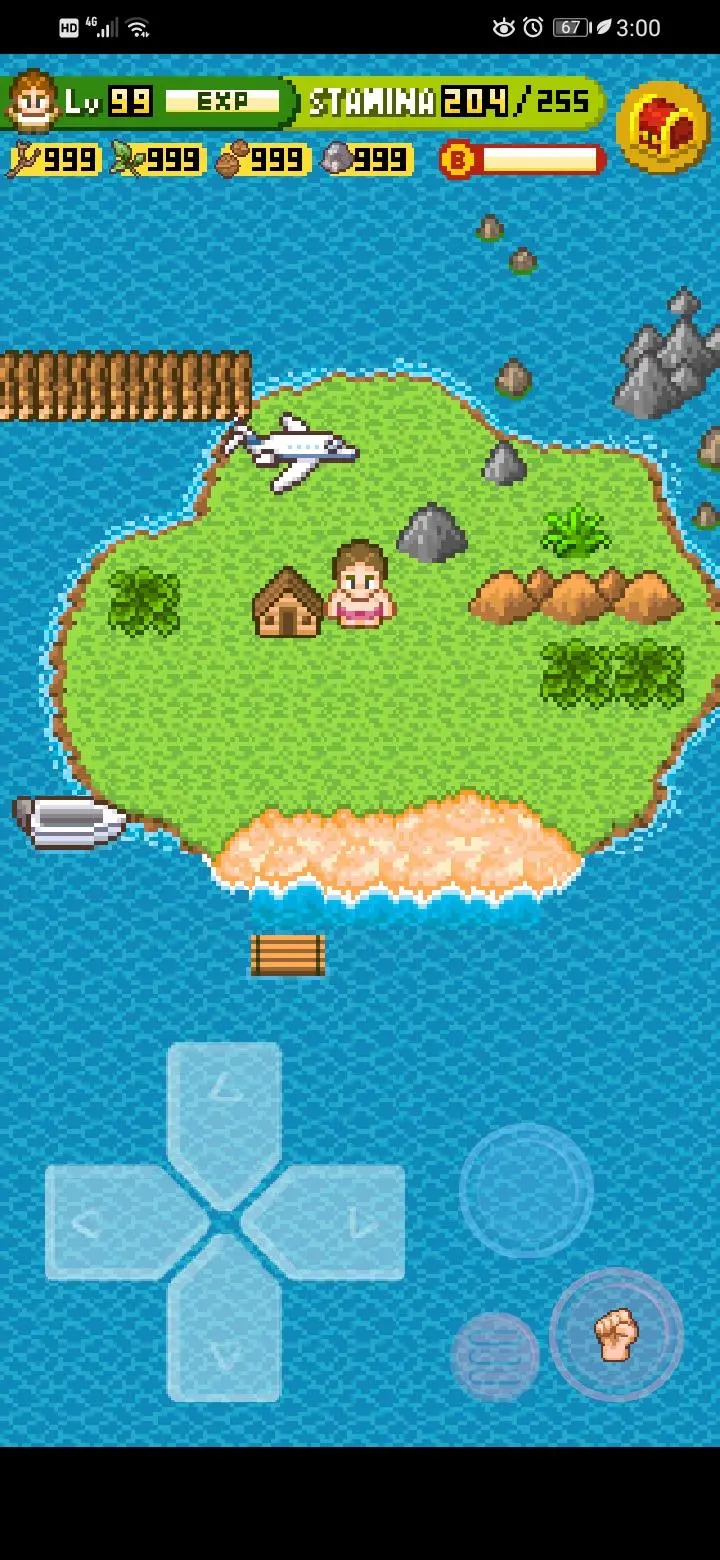The image size is (720, 1560).
Task: Open the small round menu button
Action: click(x=494, y=1356)
